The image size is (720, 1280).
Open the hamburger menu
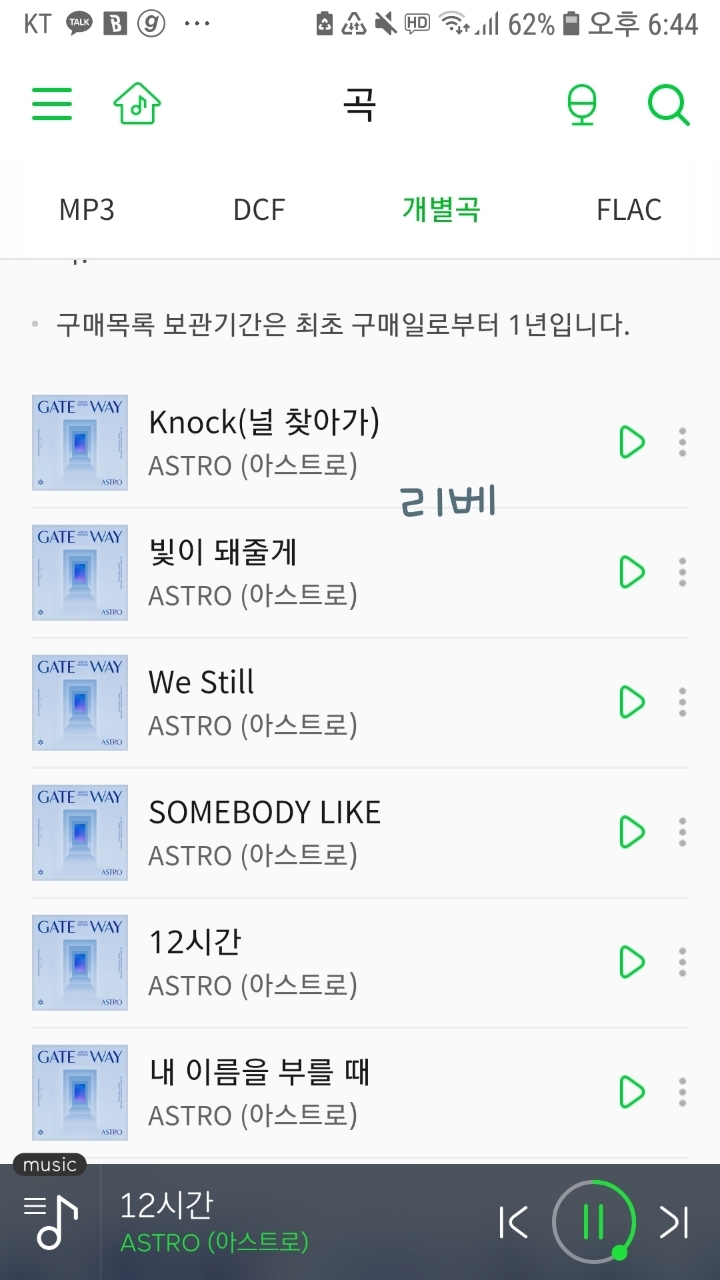pos(52,104)
